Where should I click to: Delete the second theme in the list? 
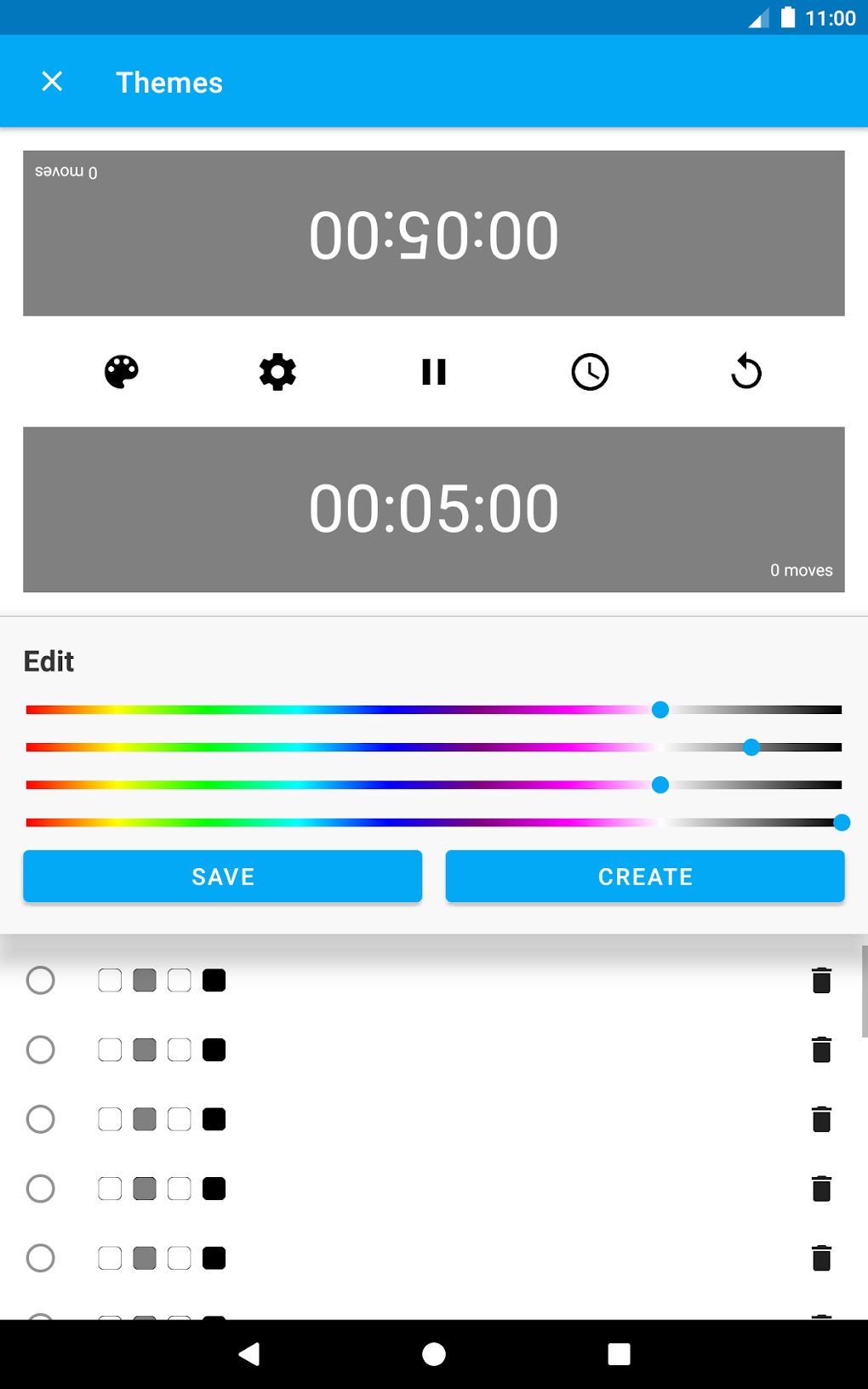820,1049
